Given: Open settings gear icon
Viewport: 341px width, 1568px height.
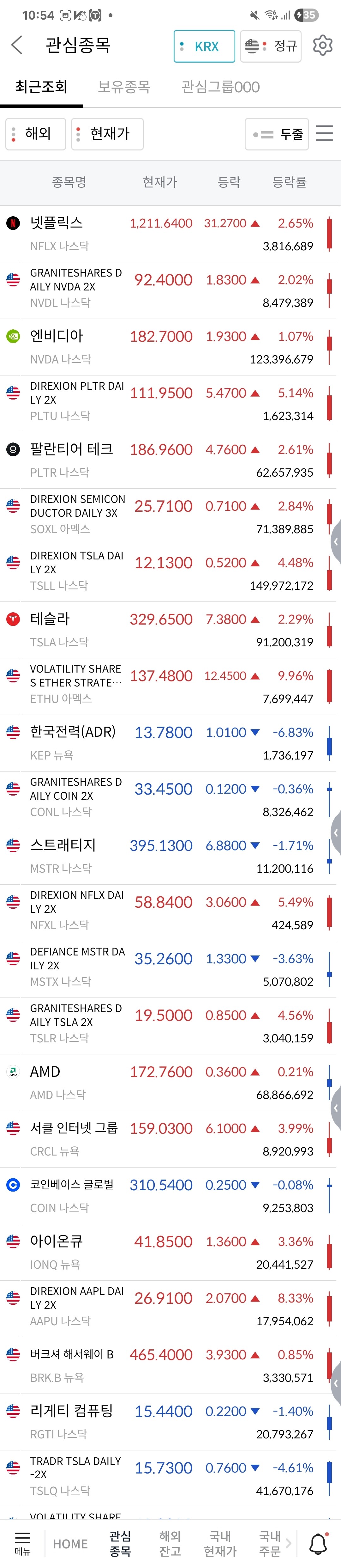Looking at the screenshot, I should [322, 46].
